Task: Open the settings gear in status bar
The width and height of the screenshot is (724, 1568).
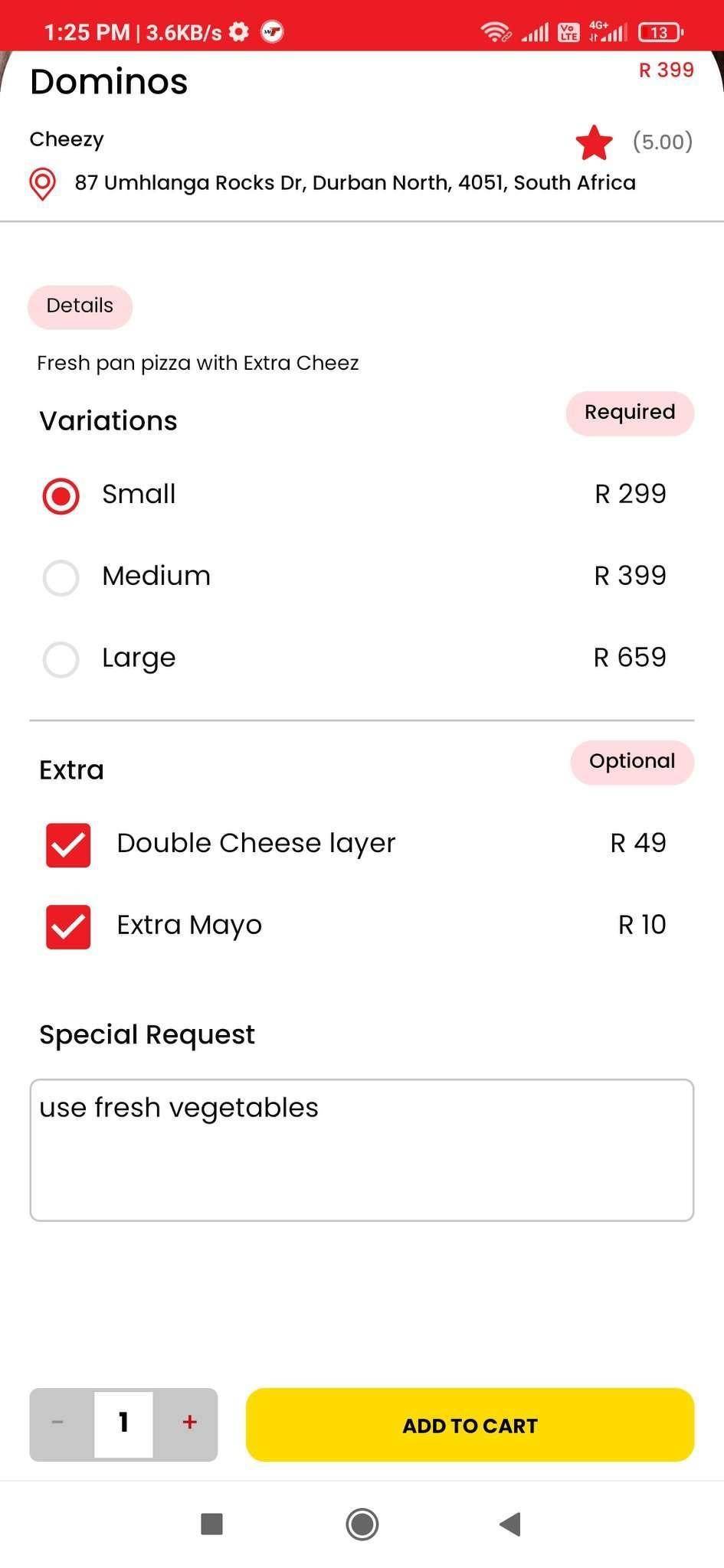Action: pyautogui.click(x=239, y=31)
